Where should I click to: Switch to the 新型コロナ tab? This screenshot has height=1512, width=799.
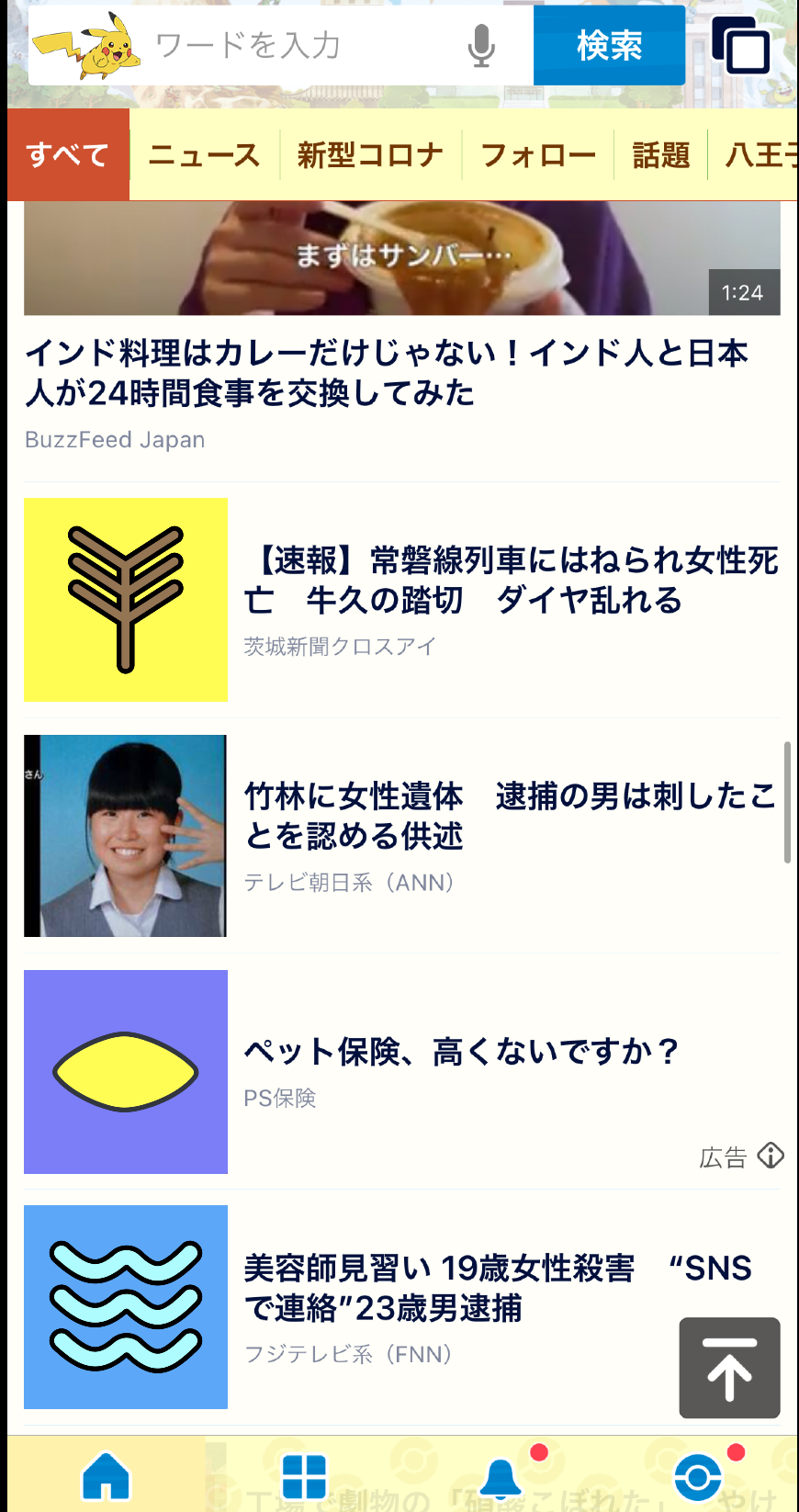coord(370,154)
